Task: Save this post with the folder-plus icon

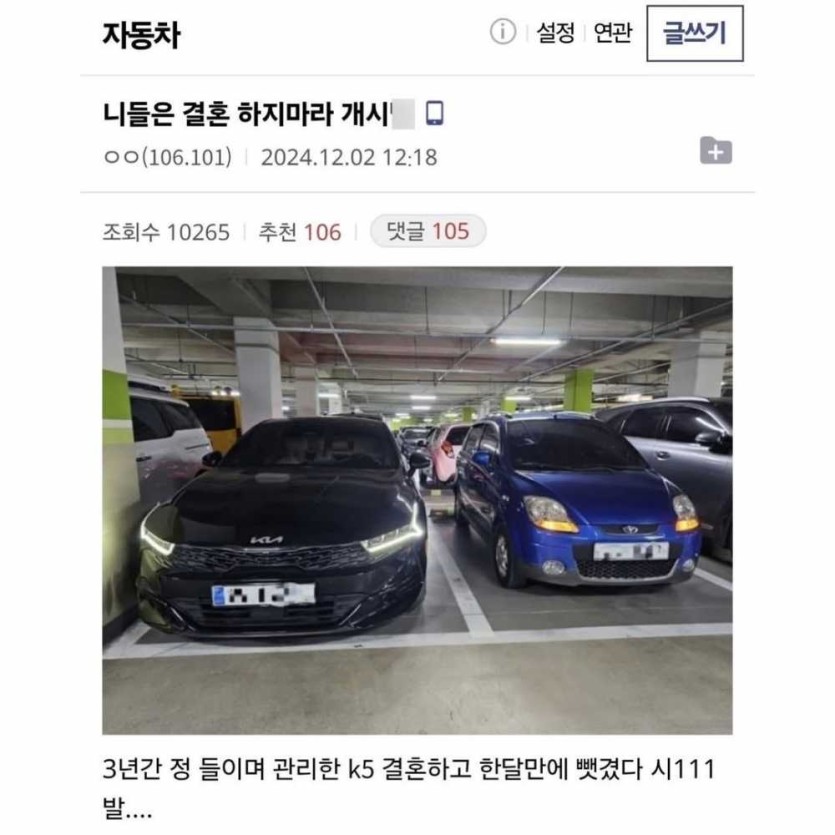Action: click(716, 151)
